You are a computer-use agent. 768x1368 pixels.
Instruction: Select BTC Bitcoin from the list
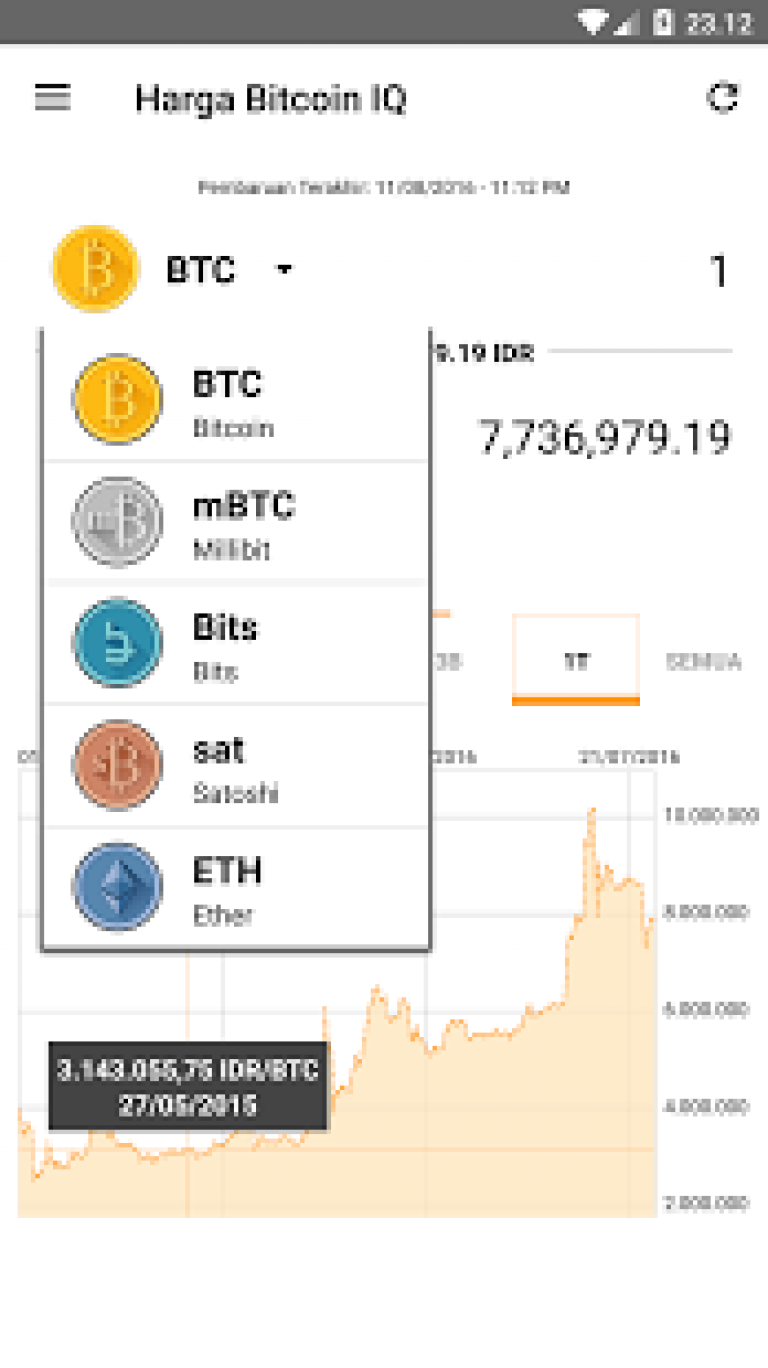point(236,400)
